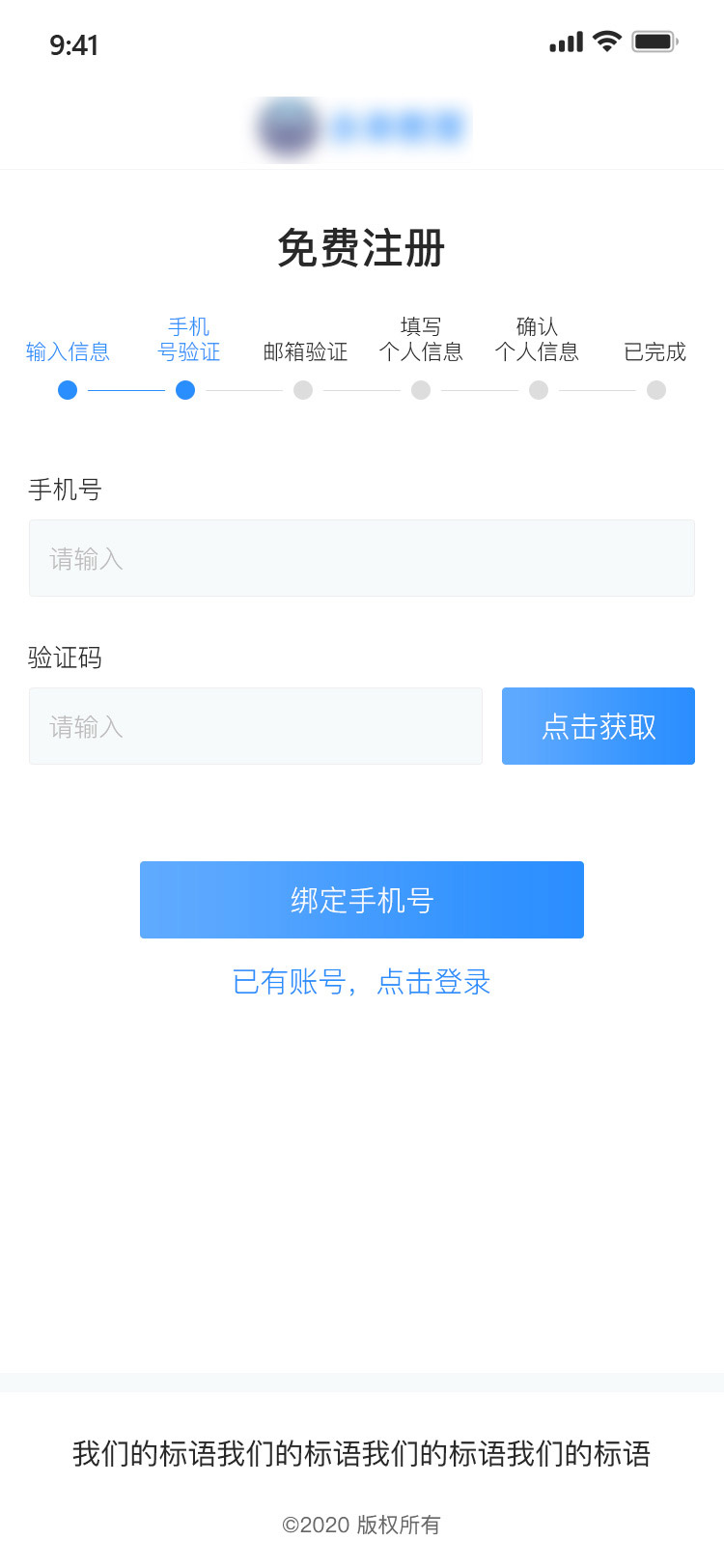Focus the 验证码 input field

[x=256, y=726]
